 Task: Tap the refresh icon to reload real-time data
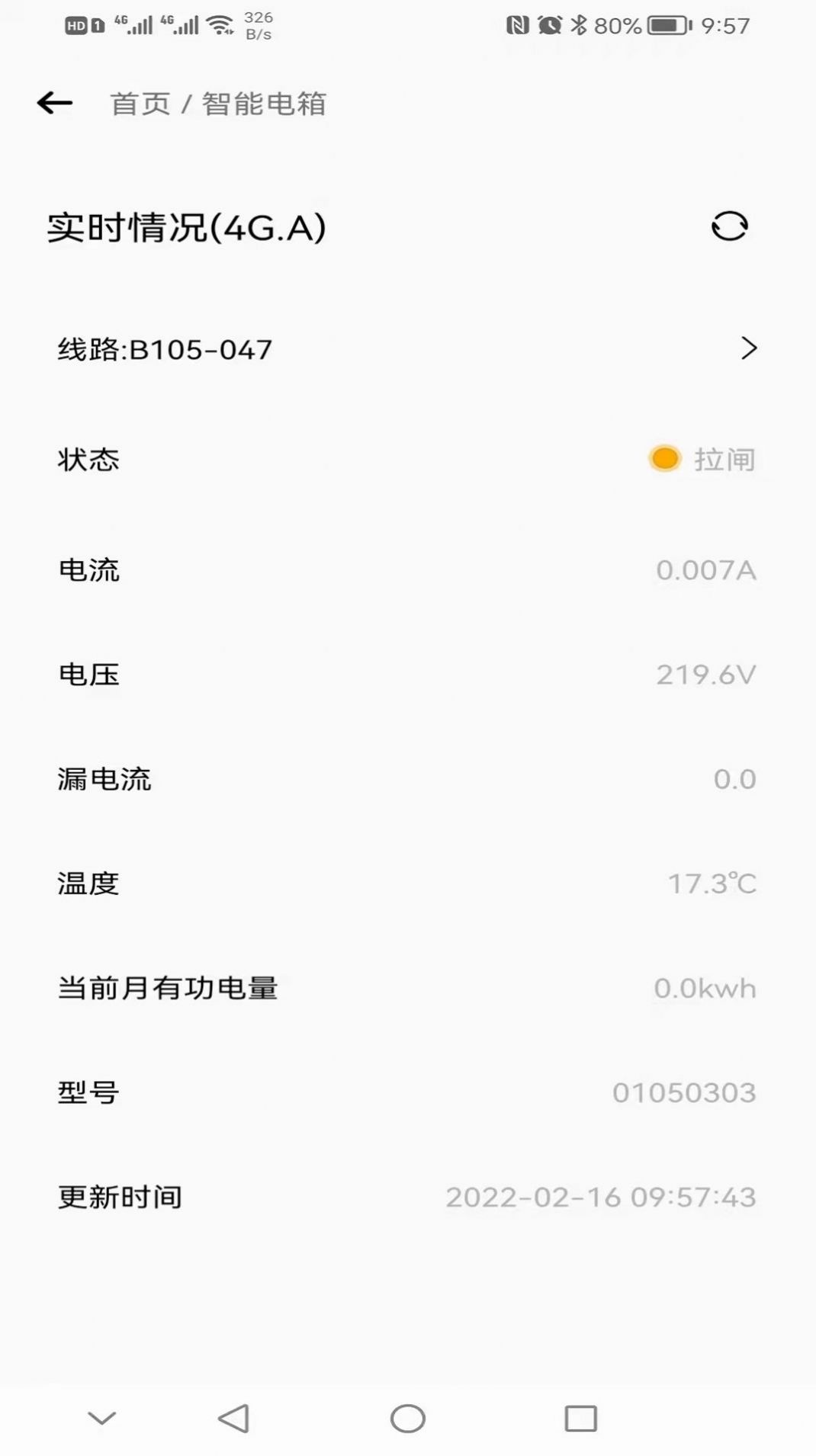pos(729,226)
